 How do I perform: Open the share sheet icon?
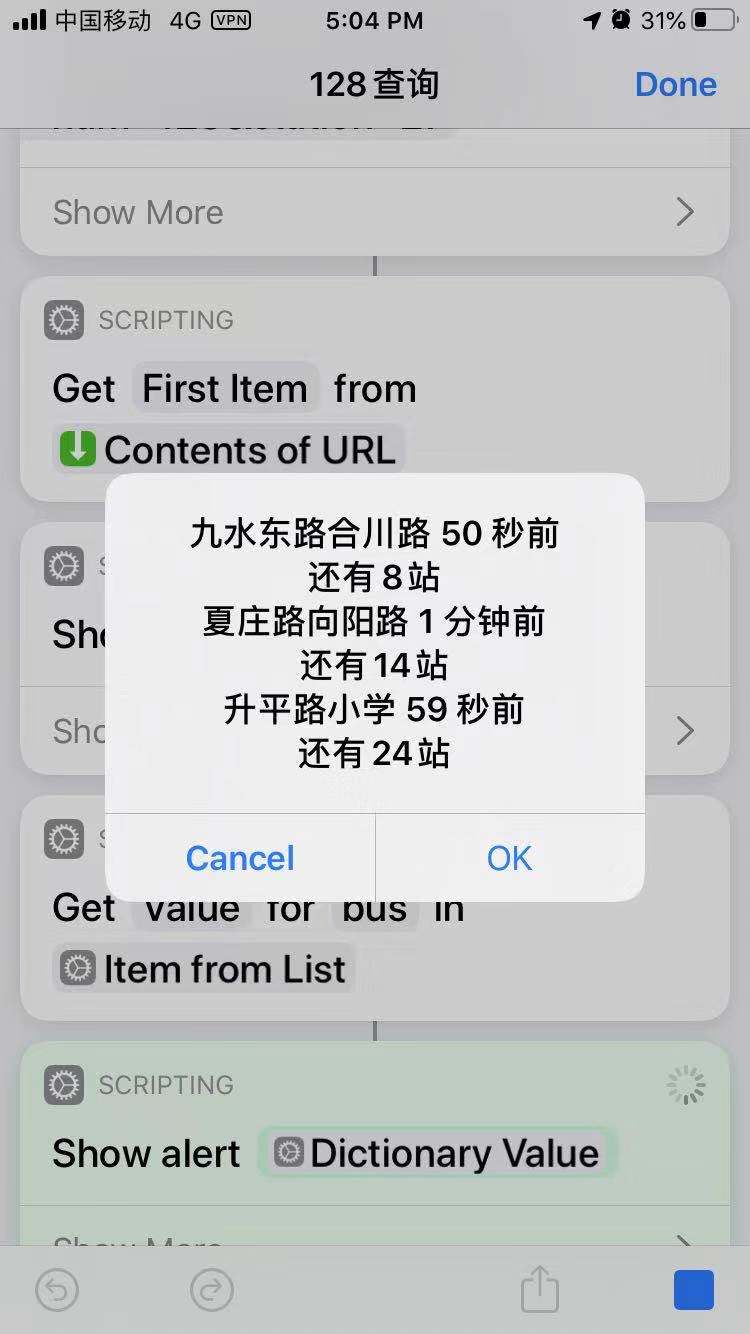[540, 1289]
